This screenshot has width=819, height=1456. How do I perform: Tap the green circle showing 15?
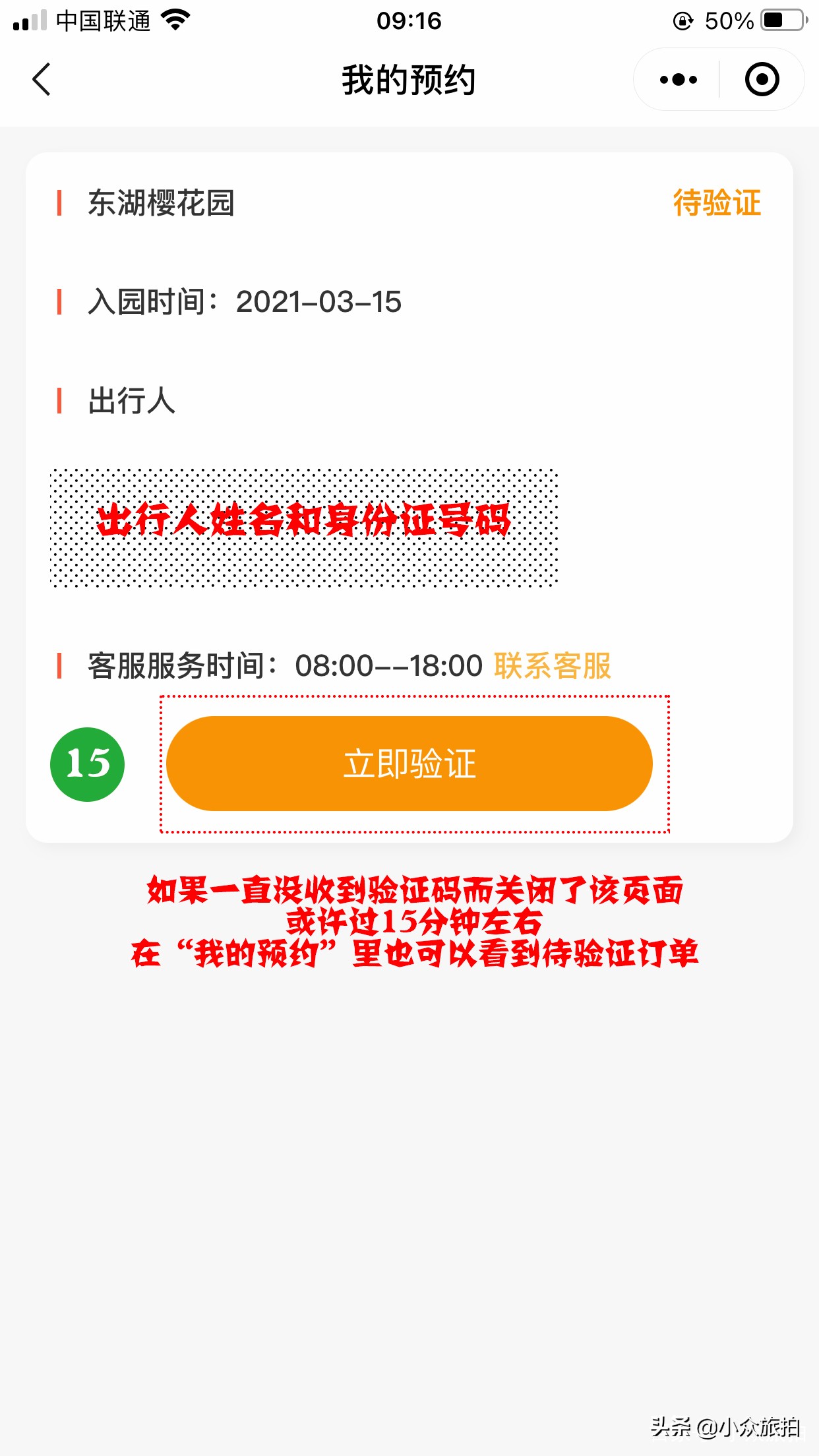click(86, 764)
